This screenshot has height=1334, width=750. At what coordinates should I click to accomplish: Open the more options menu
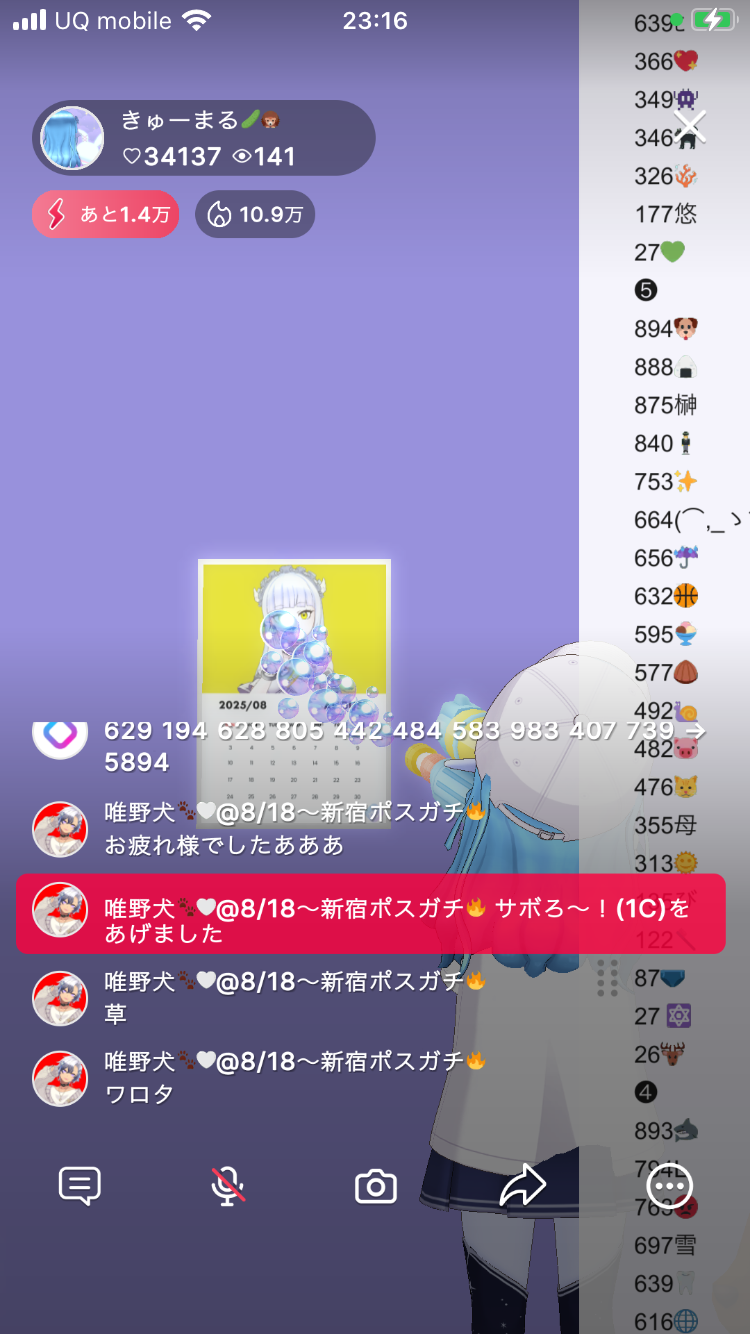pyautogui.click(x=669, y=1187)
